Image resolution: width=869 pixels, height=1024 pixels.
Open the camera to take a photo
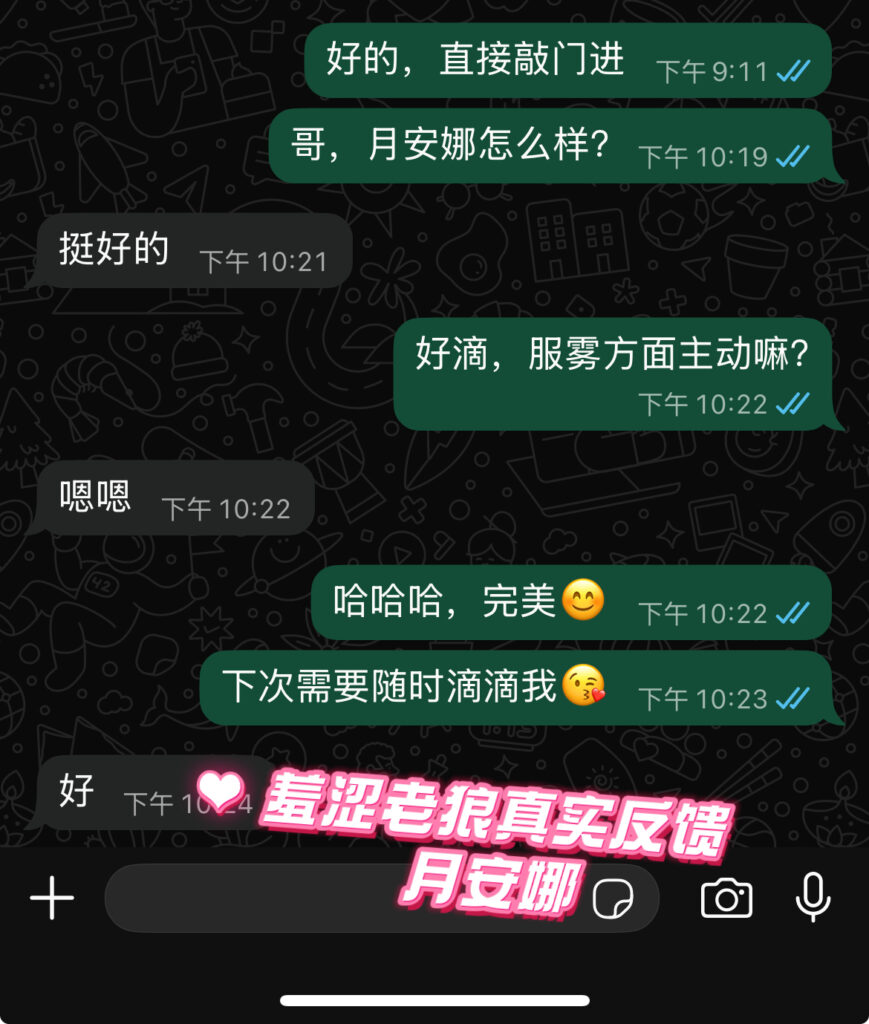[726, 898]
